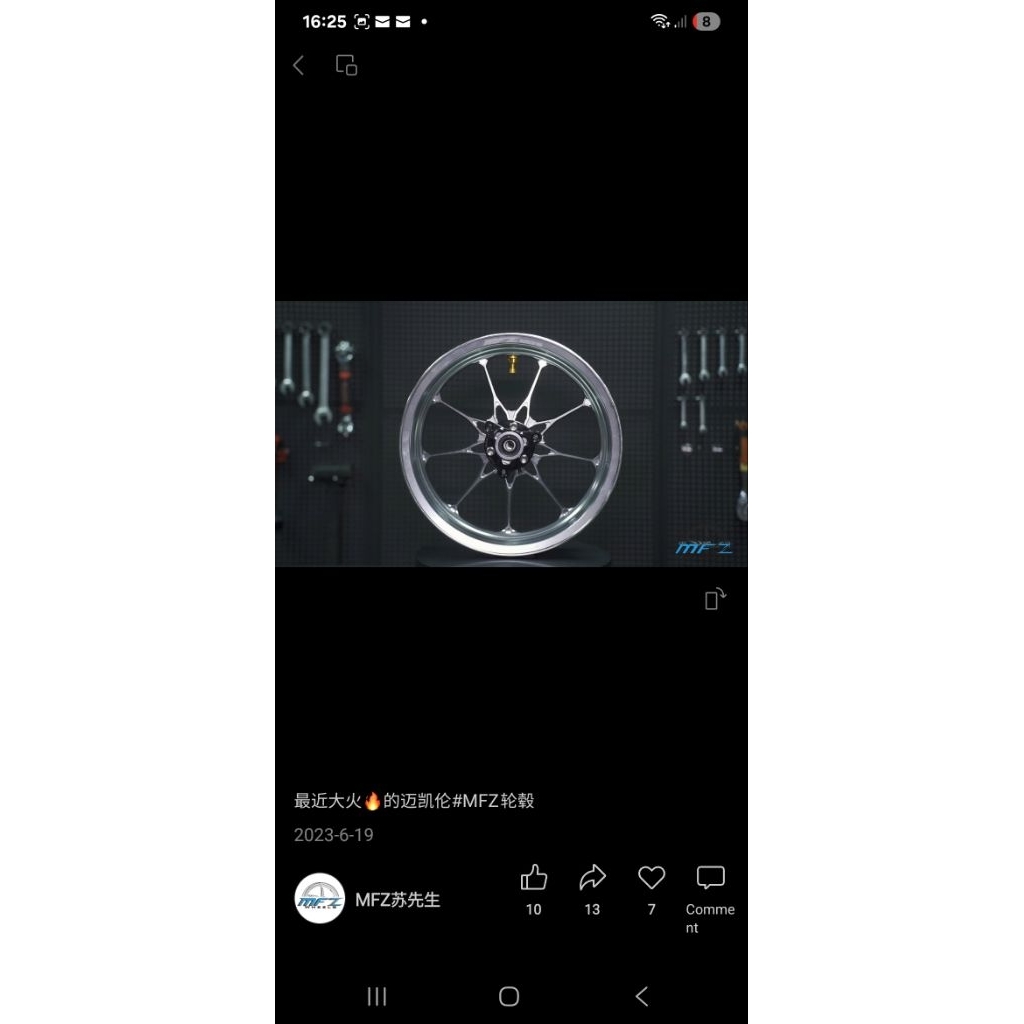Open the floating window icon
Image resolution: width=1024 pixels, height=1024 pixels.
(346, 65)
